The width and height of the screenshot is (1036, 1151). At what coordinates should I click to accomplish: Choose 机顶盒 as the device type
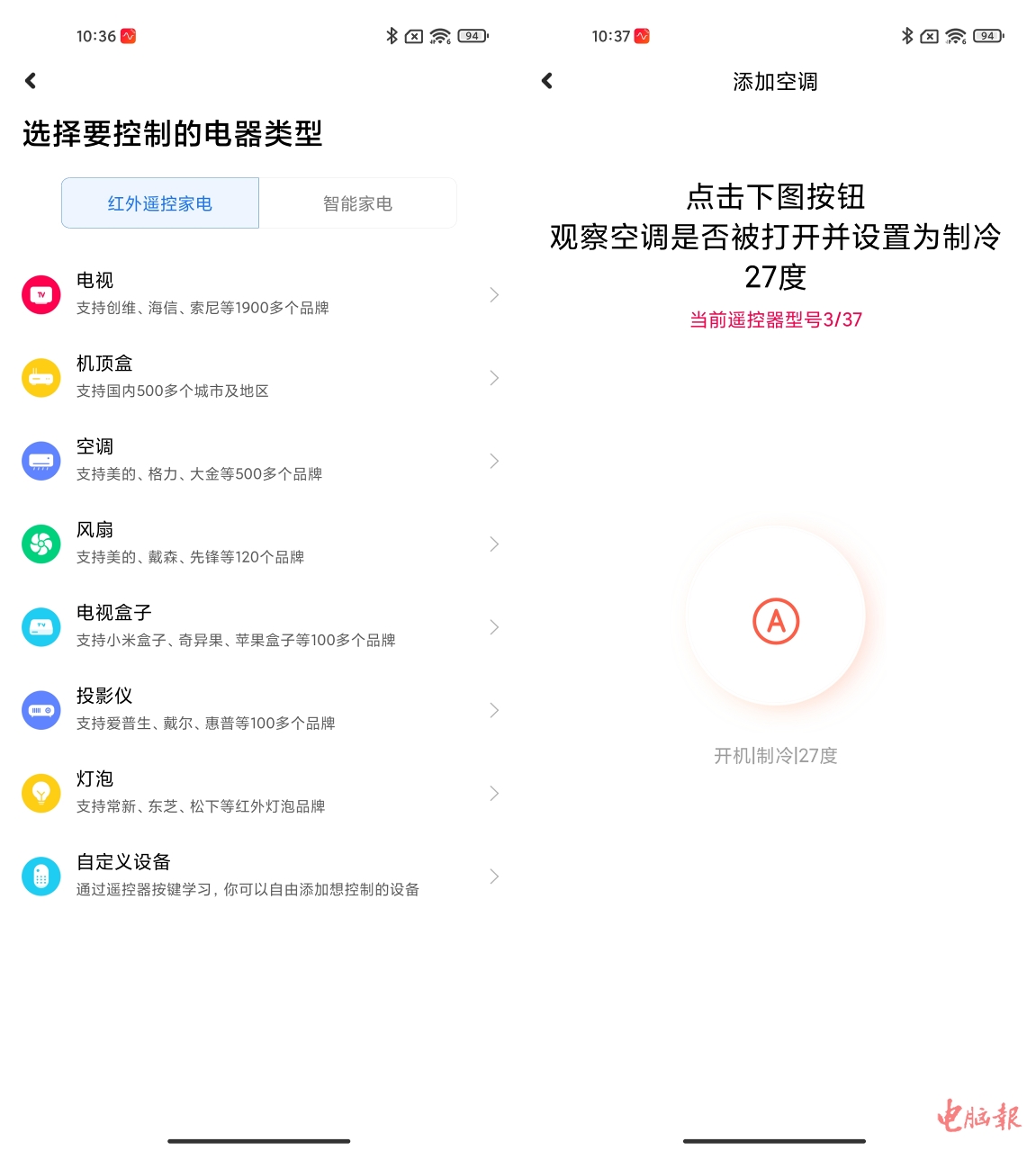coord(259,377)
